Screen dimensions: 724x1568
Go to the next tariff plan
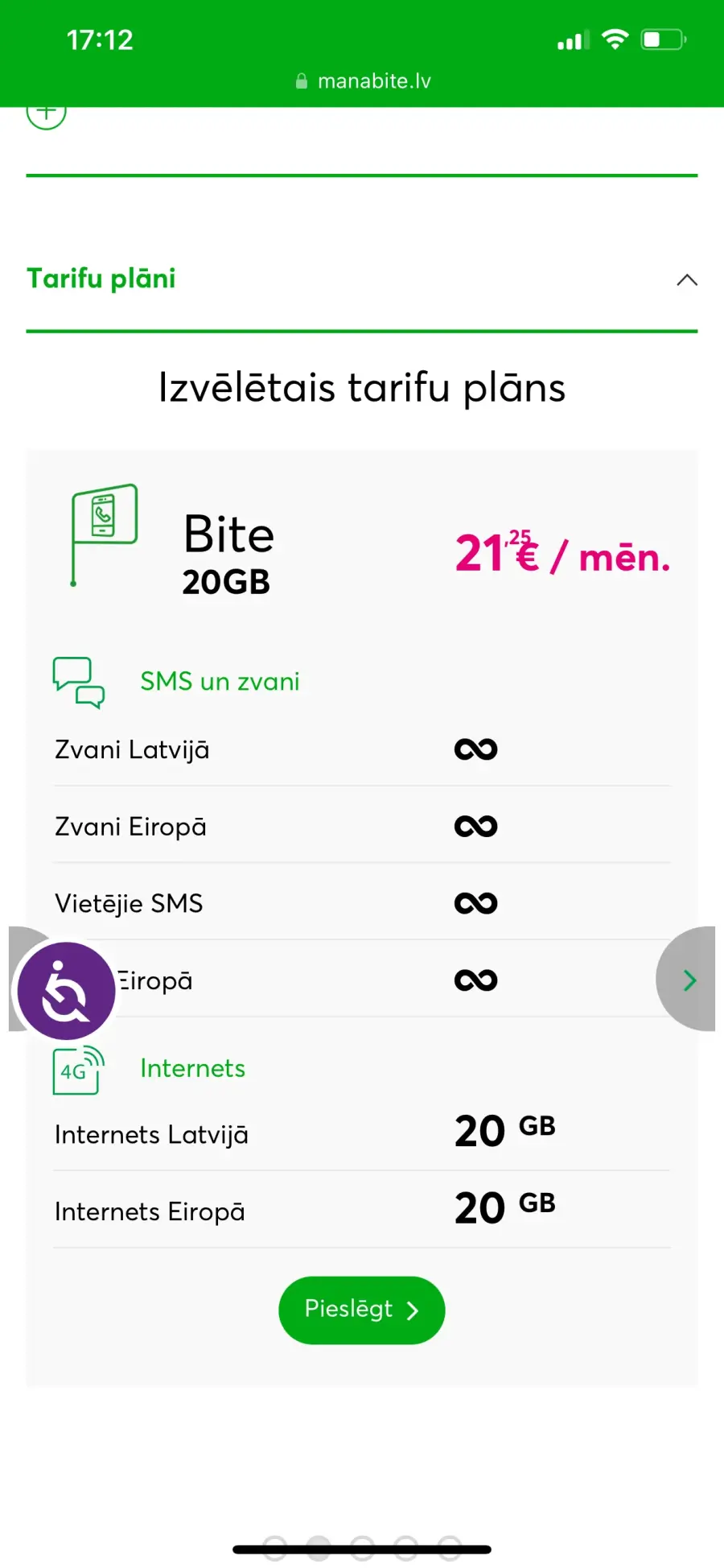686,979
